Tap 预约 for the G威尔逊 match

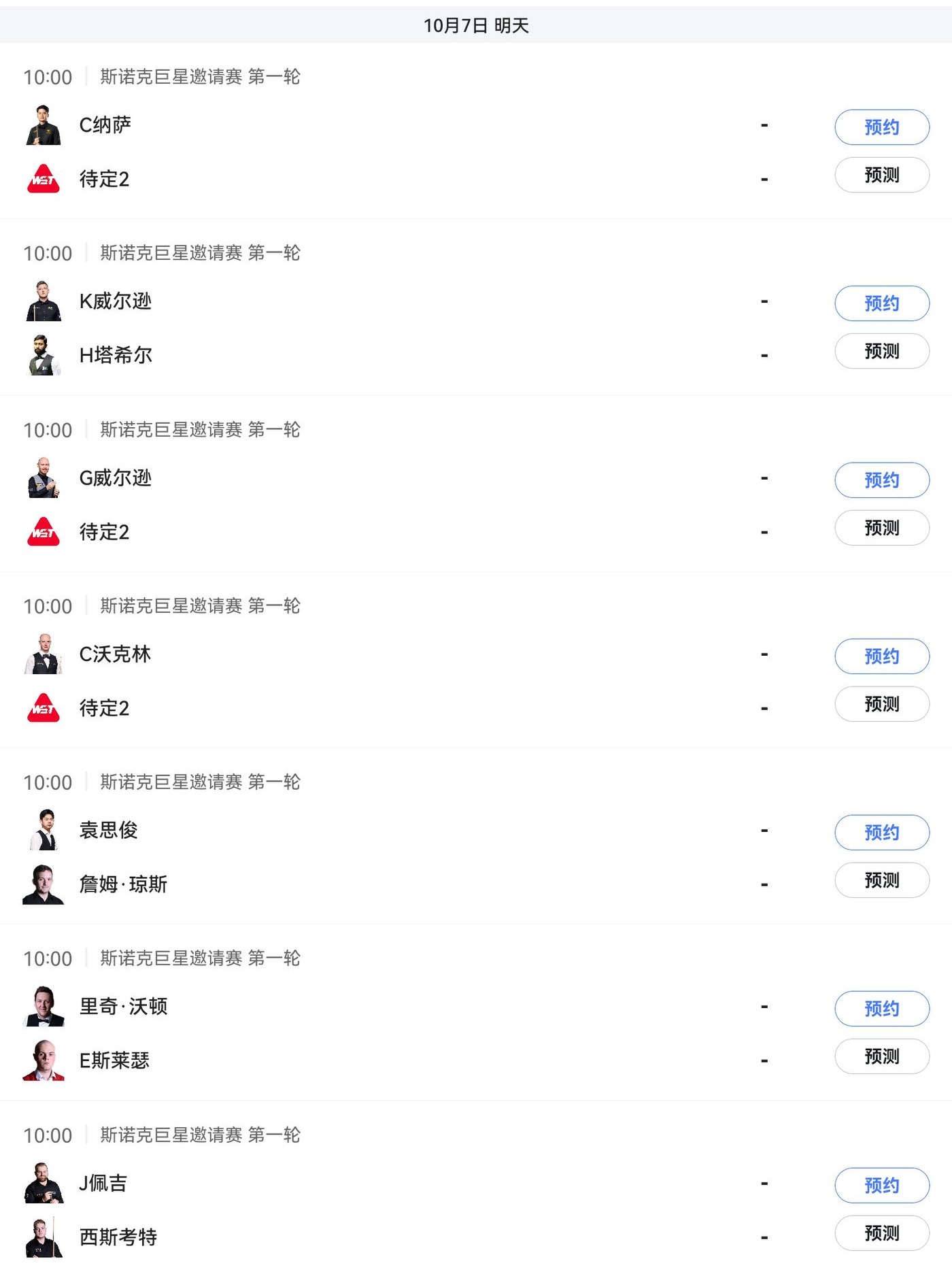click(x=881, y=480)
